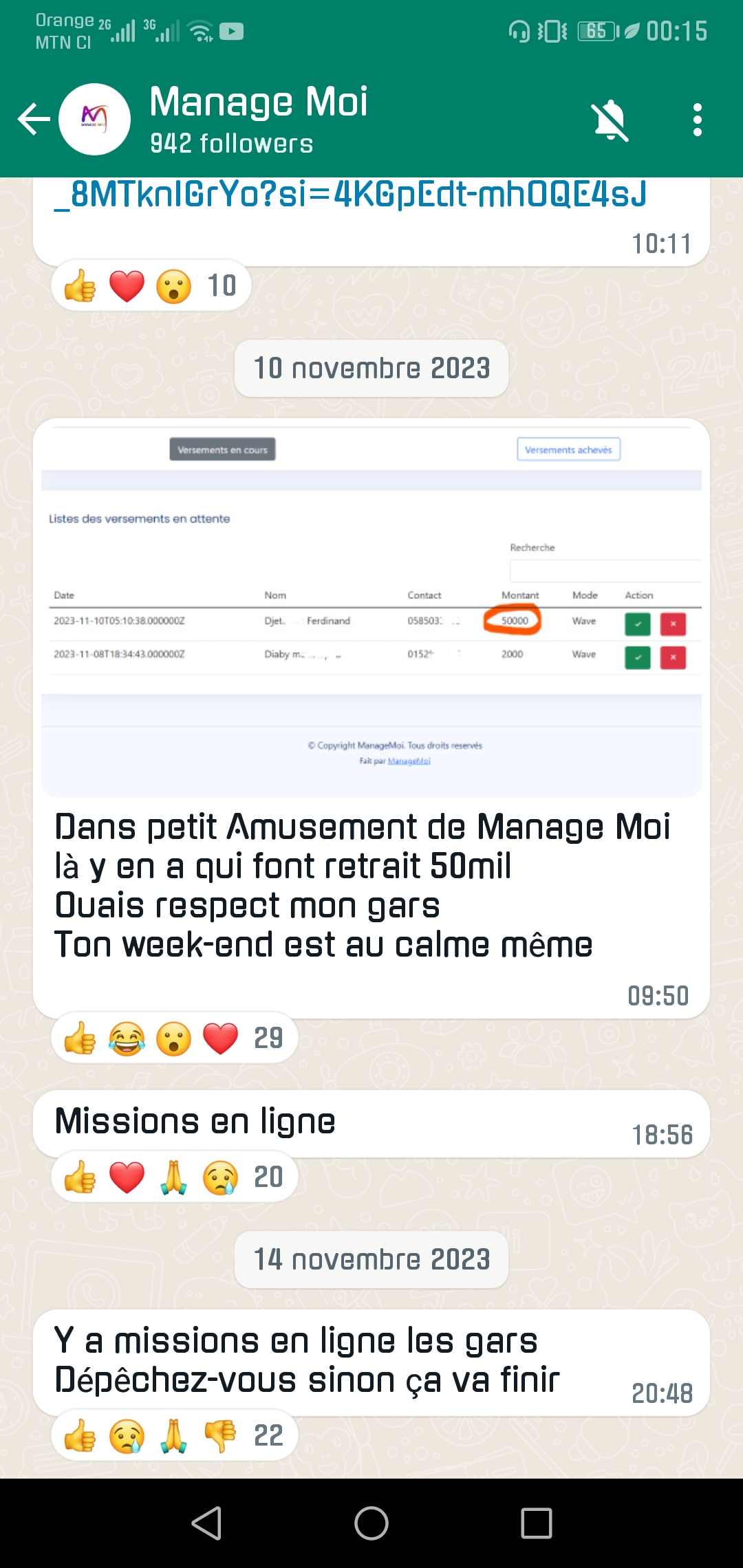View the 22 reactions on the 20:48 message
The width and height of the screenshot is (743, 1568).
pos(174,1435)
